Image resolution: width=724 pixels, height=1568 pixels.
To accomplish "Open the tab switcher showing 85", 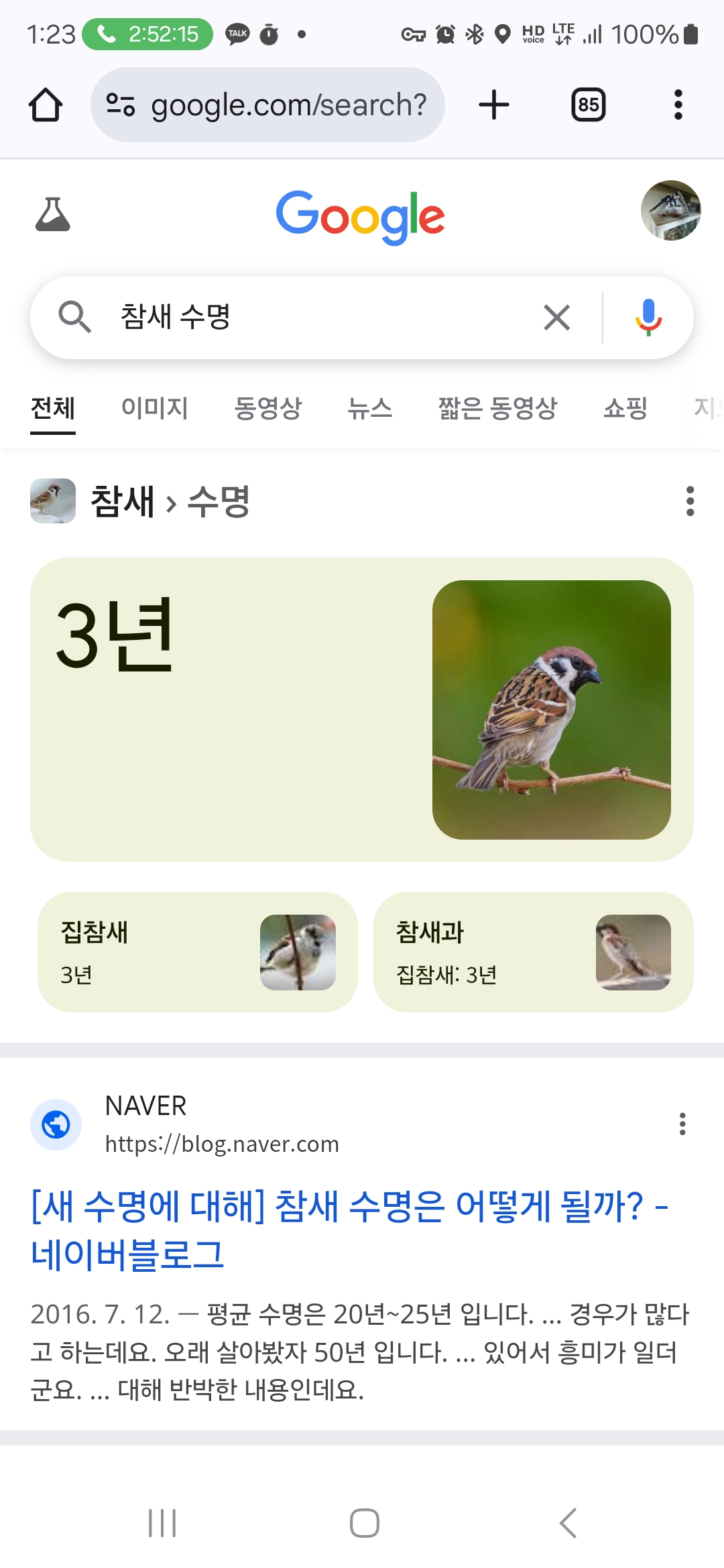I will 588,105.
